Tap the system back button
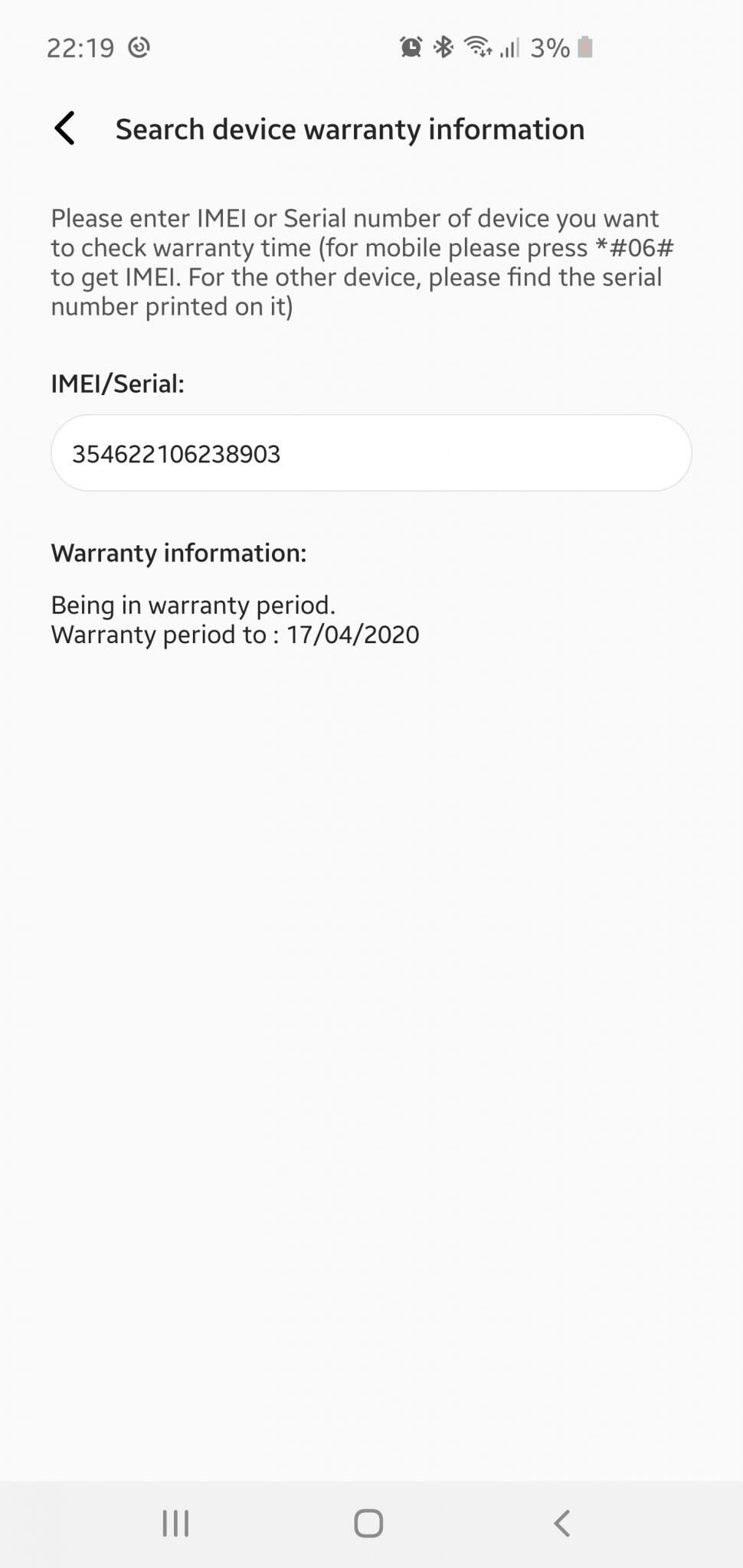The height and width of the screenshot is (1568, 743). point(562,1523)
